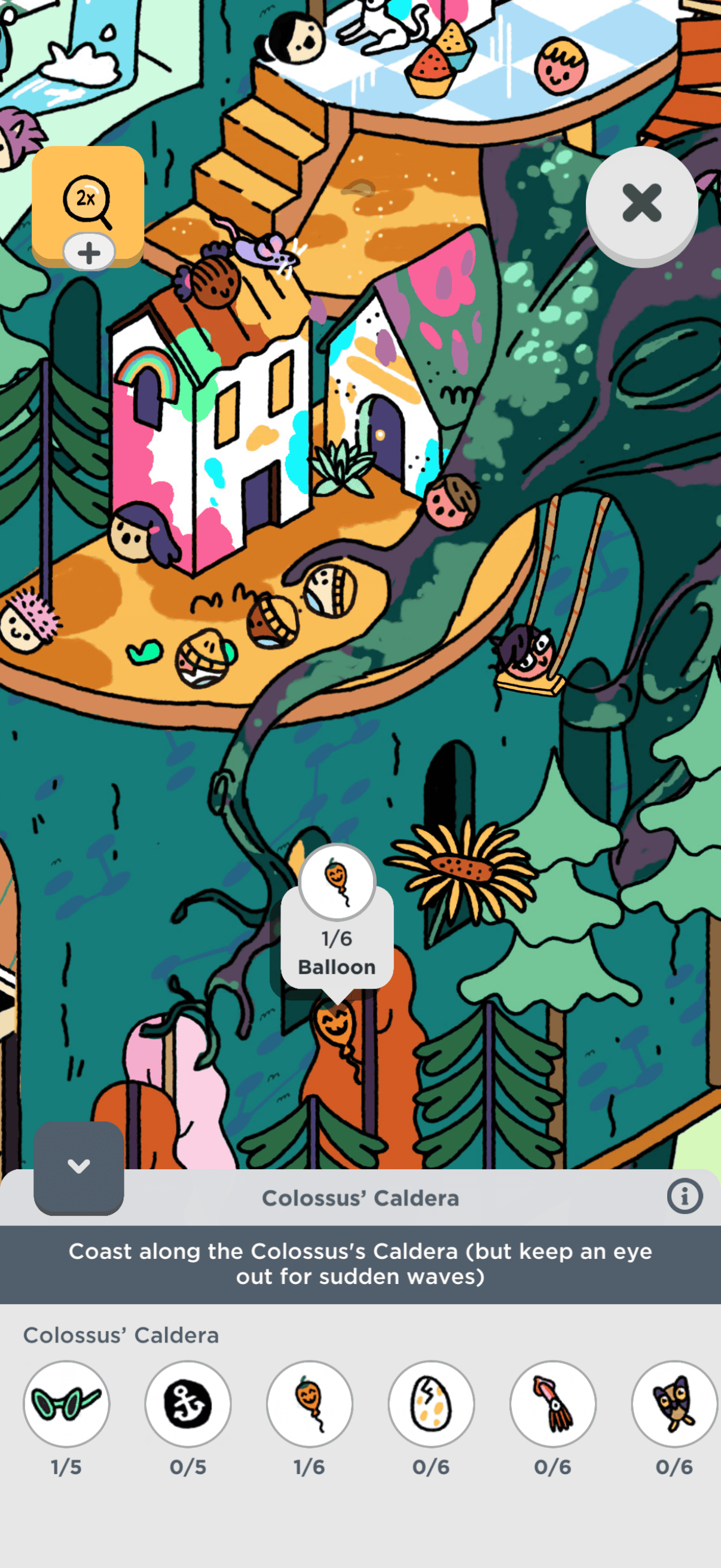Close the game scene view
Viewport: 721px width, 1568px height.
(x=641, y=203)
